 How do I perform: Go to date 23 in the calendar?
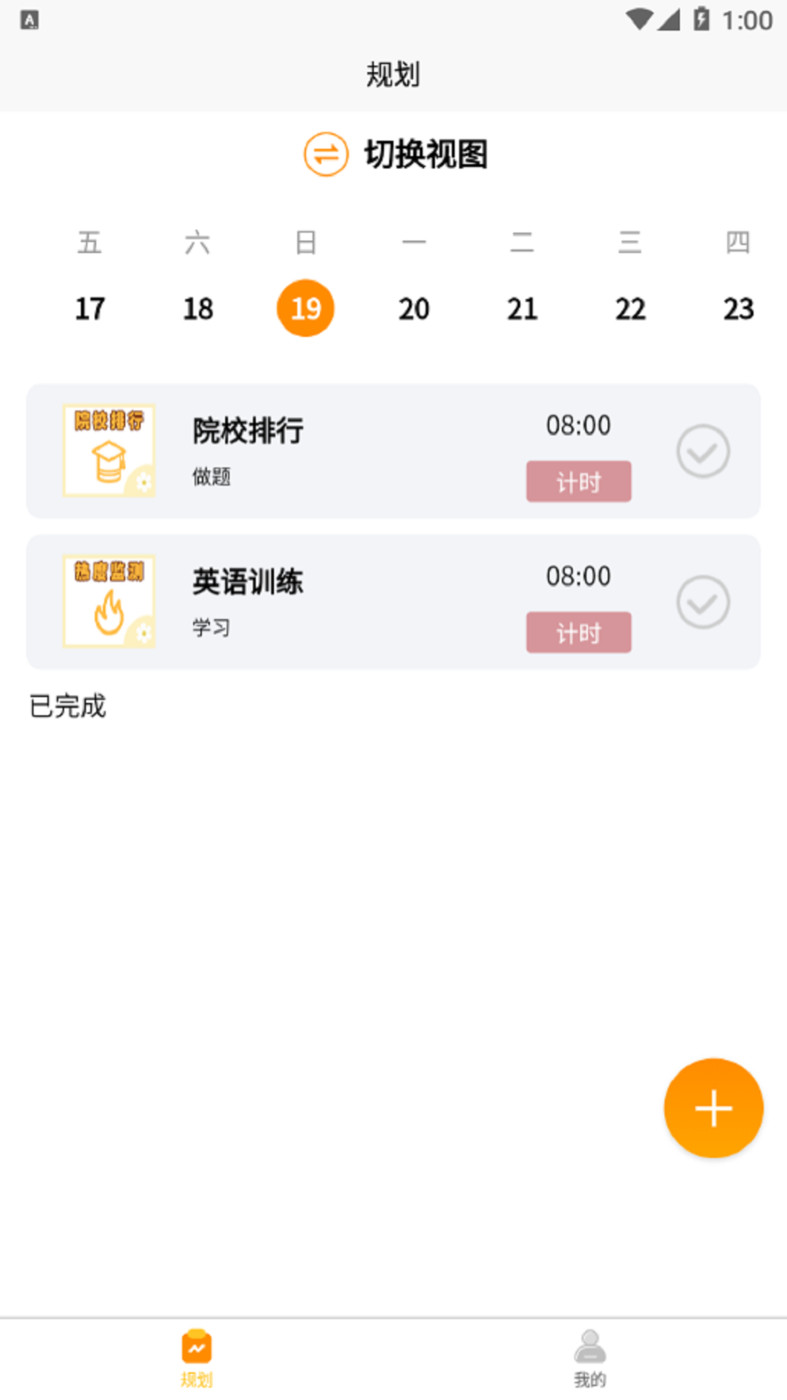point(738,308)
